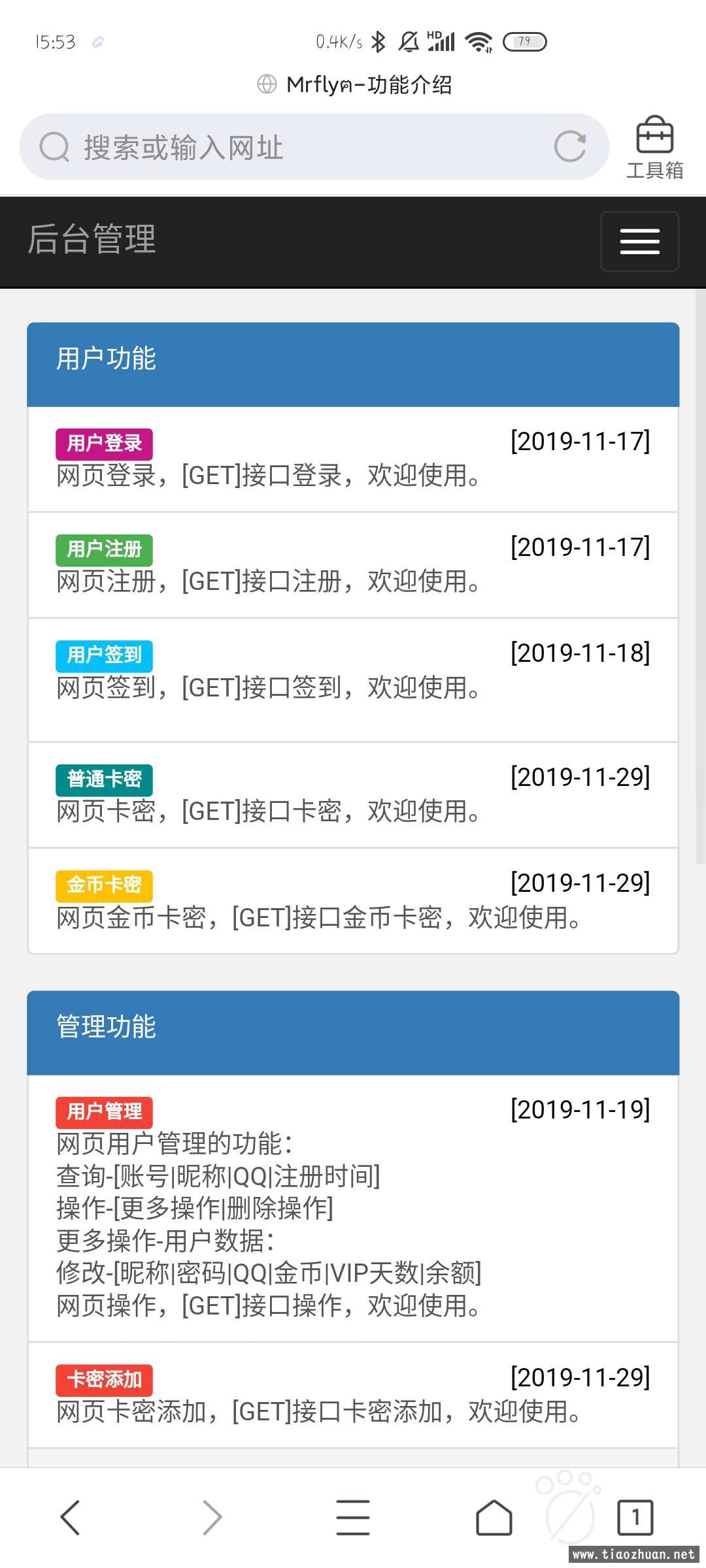Open the browser menu in bottom bar

click(x=353, y=1517)
